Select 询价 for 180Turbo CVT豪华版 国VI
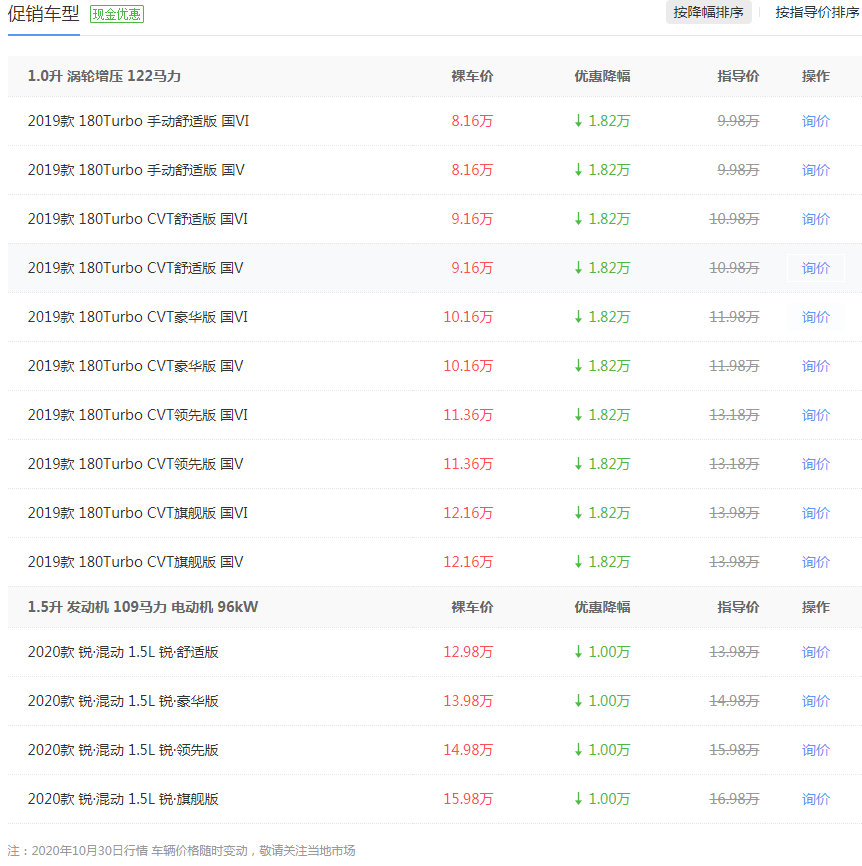862x866 pixels. (815, 317)
